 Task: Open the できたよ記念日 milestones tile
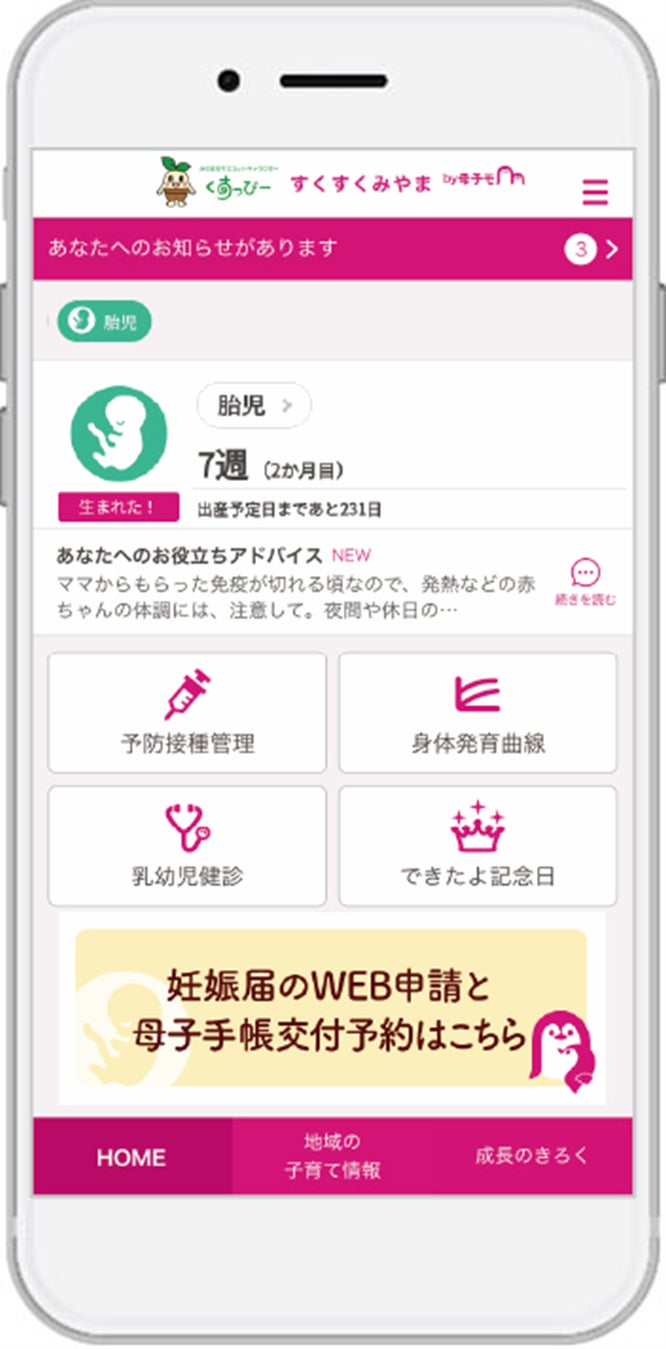pyautogui.click(x=478, y=846)
